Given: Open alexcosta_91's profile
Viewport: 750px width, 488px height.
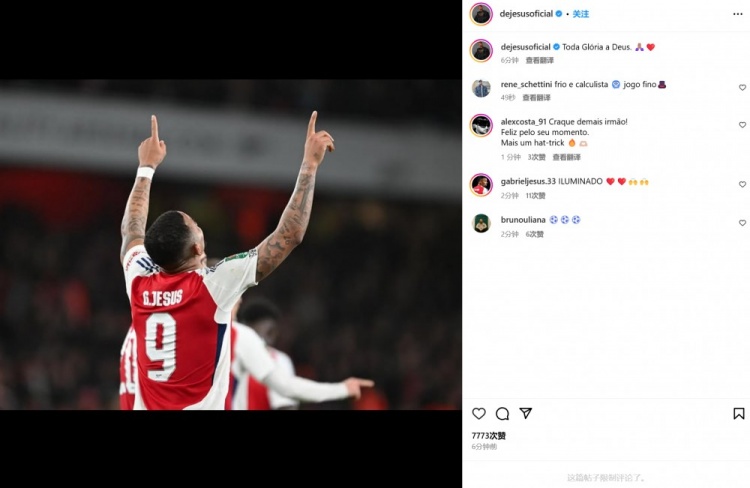Looking at the screenshot, I should 523,121.
